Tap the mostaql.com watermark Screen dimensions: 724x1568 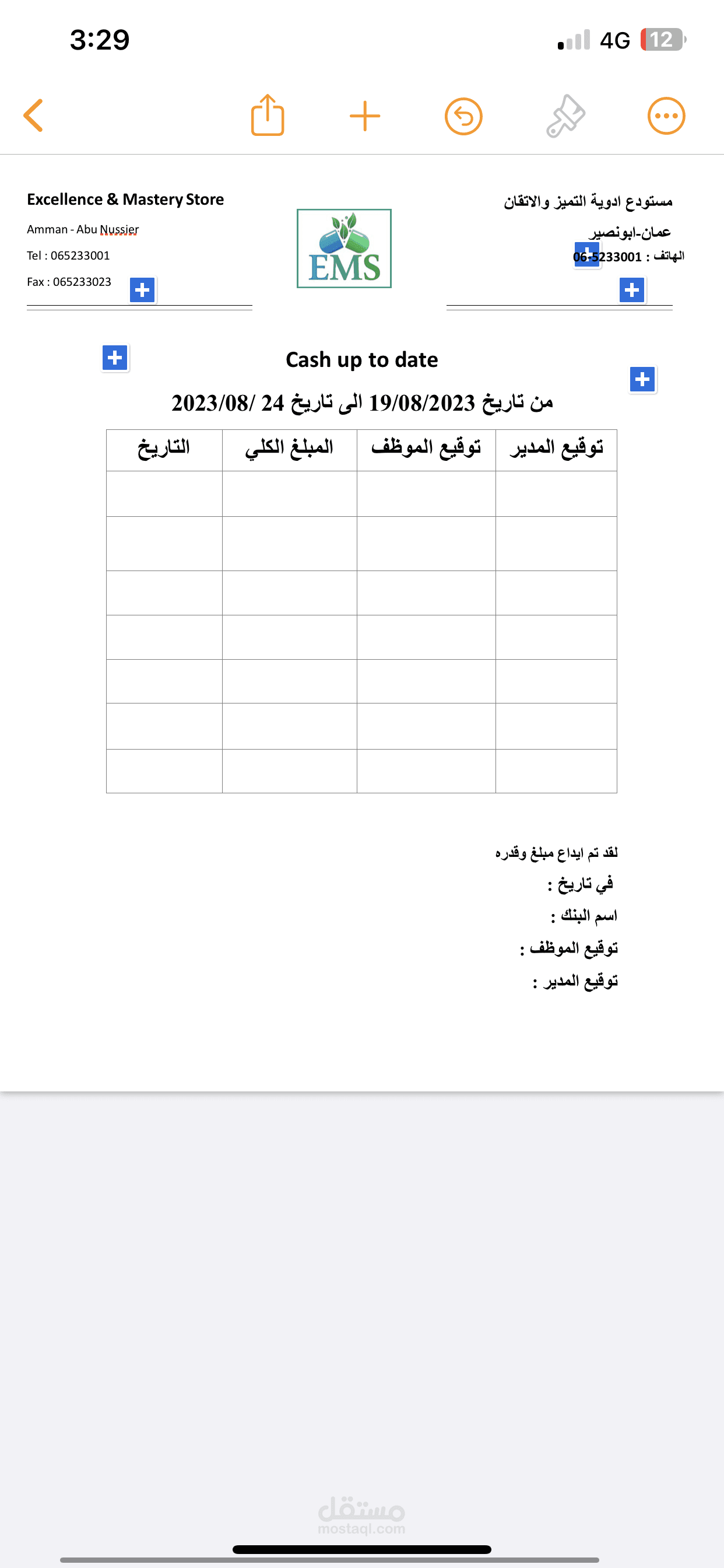pyautogui.click(x=361, y=1517)
